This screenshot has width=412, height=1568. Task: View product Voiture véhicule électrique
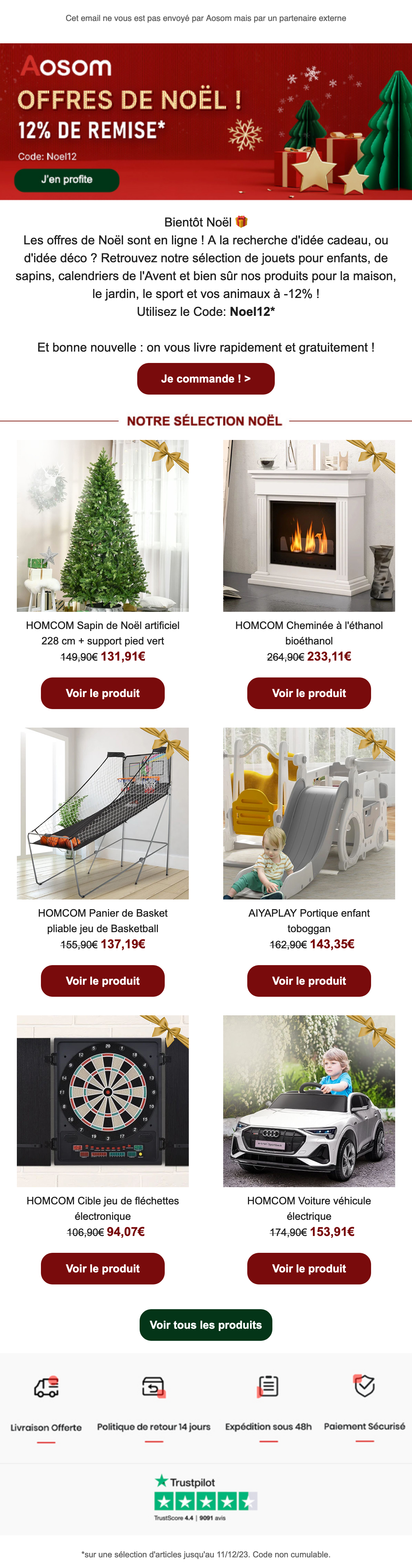click(x=308, y=1268)
